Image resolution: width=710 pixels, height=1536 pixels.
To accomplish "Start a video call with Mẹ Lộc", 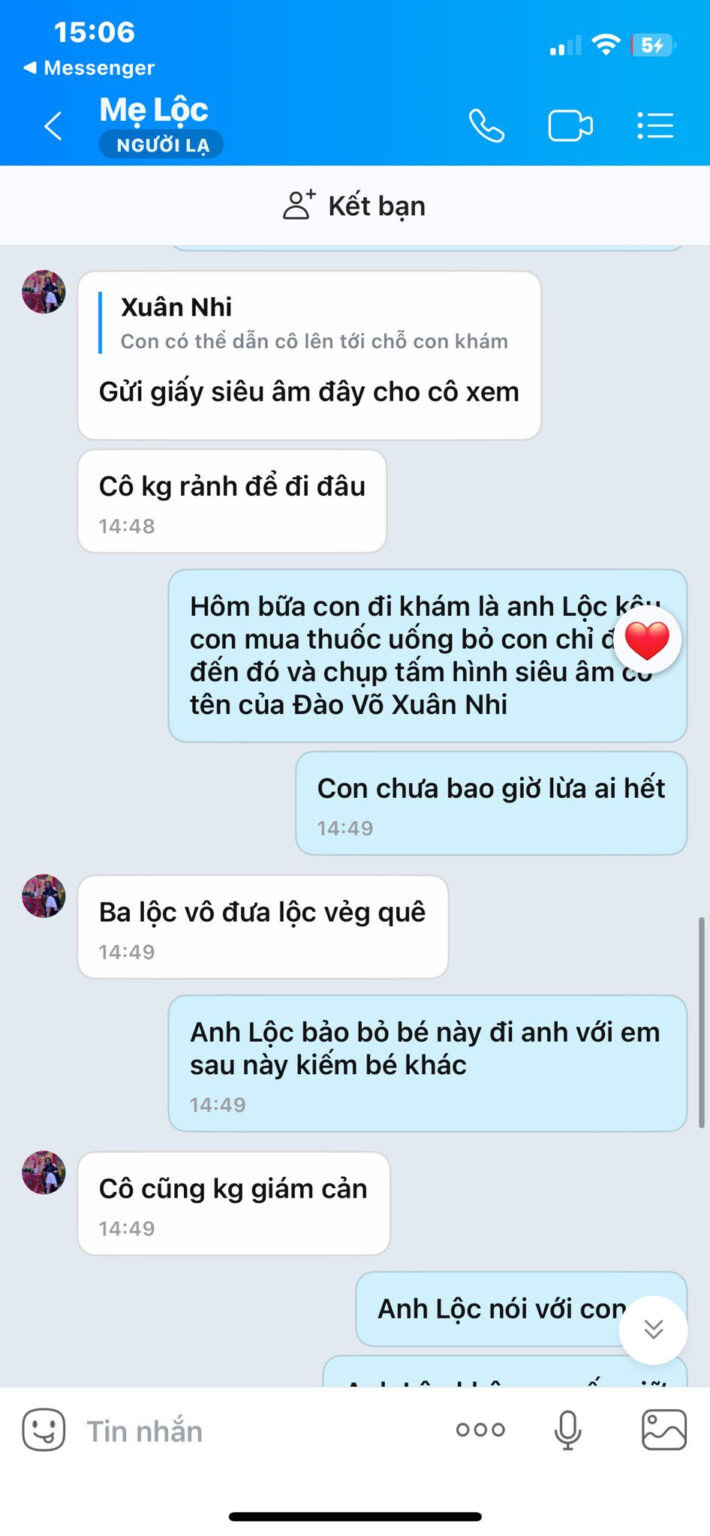I will 570,126.
